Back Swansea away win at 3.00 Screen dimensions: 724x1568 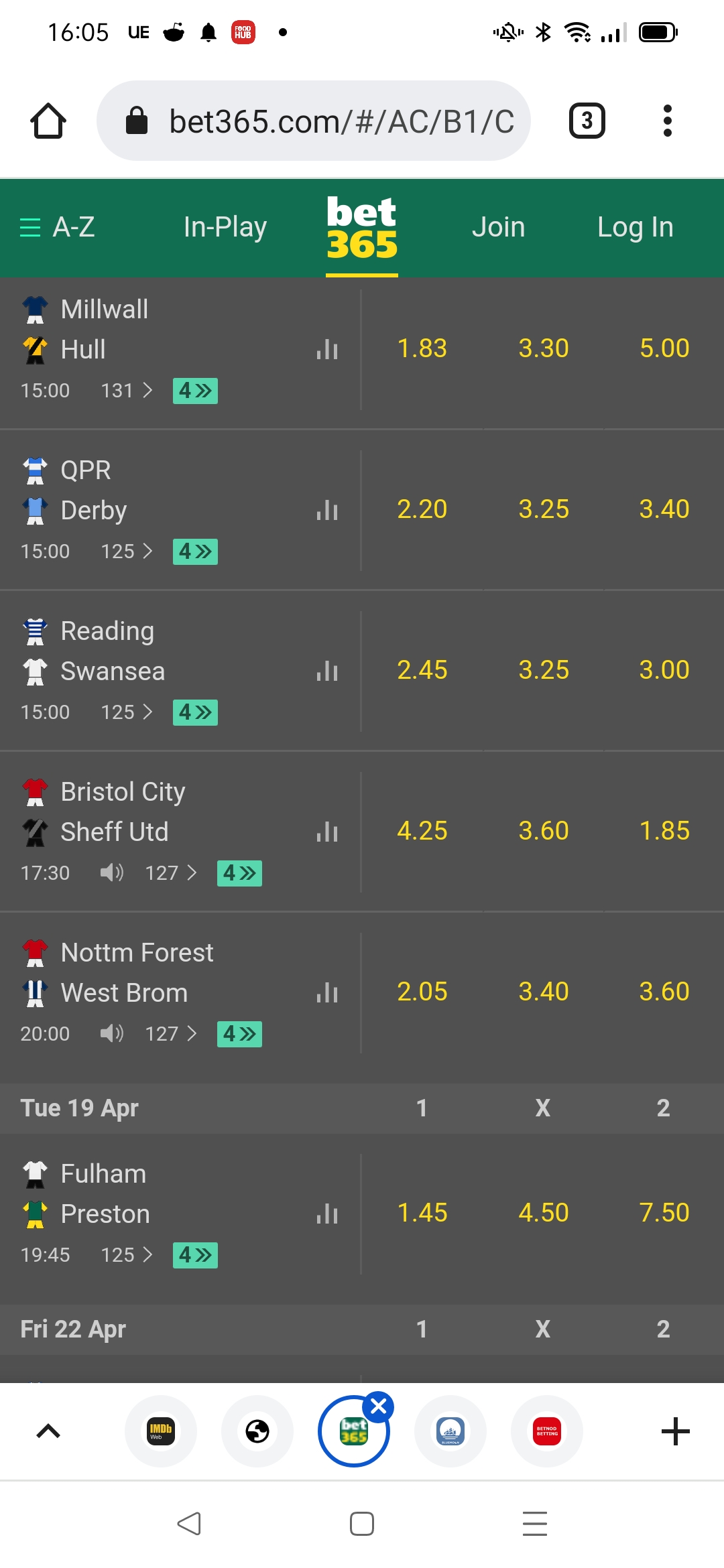664,670
